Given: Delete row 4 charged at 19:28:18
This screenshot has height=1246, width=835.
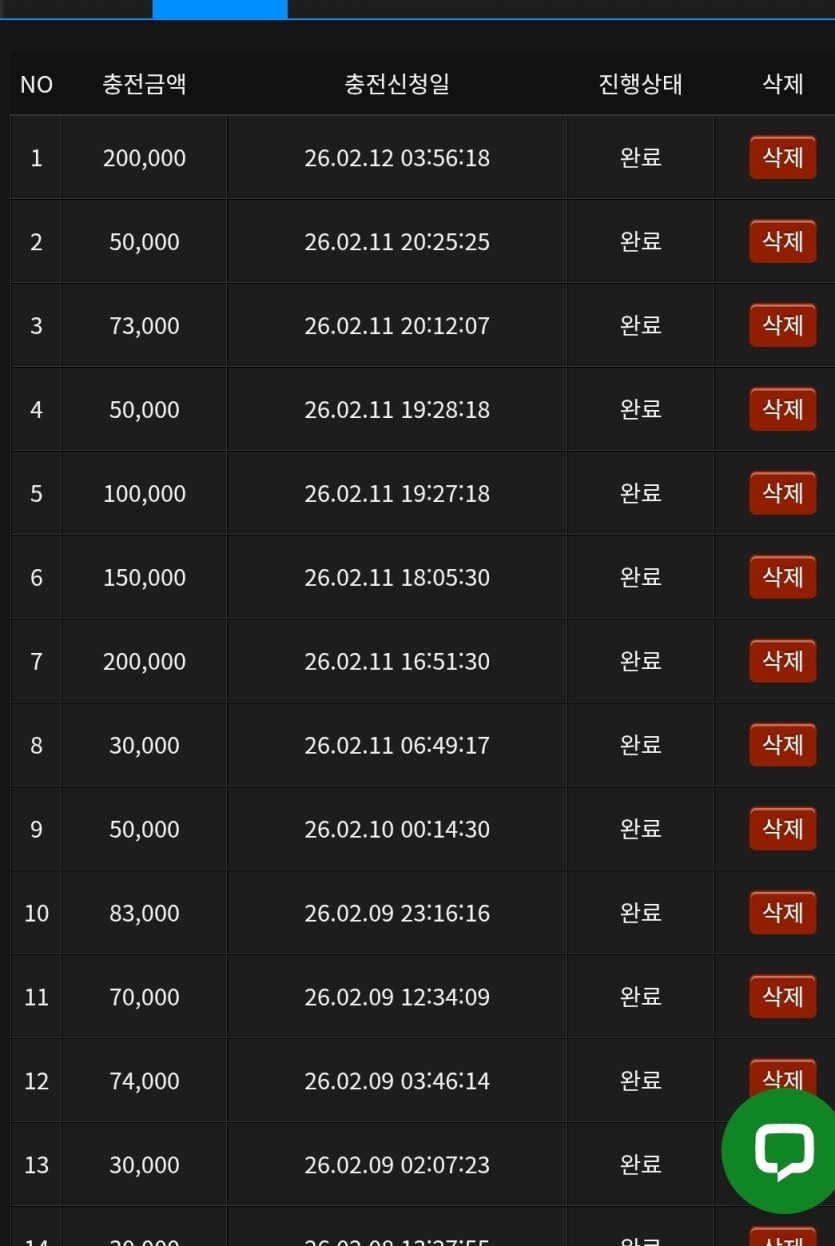Looking at the screenshot, I should 782,409.
